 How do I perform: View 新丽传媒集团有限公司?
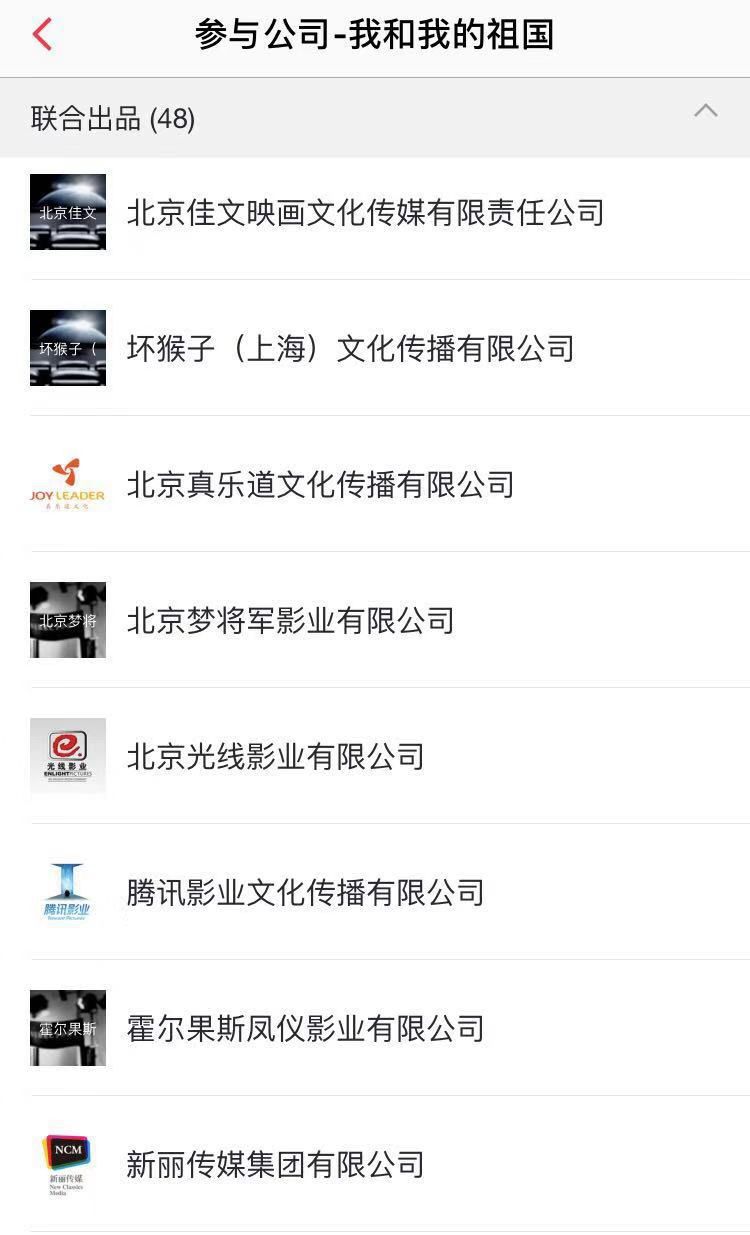(x=275, y=1164)
